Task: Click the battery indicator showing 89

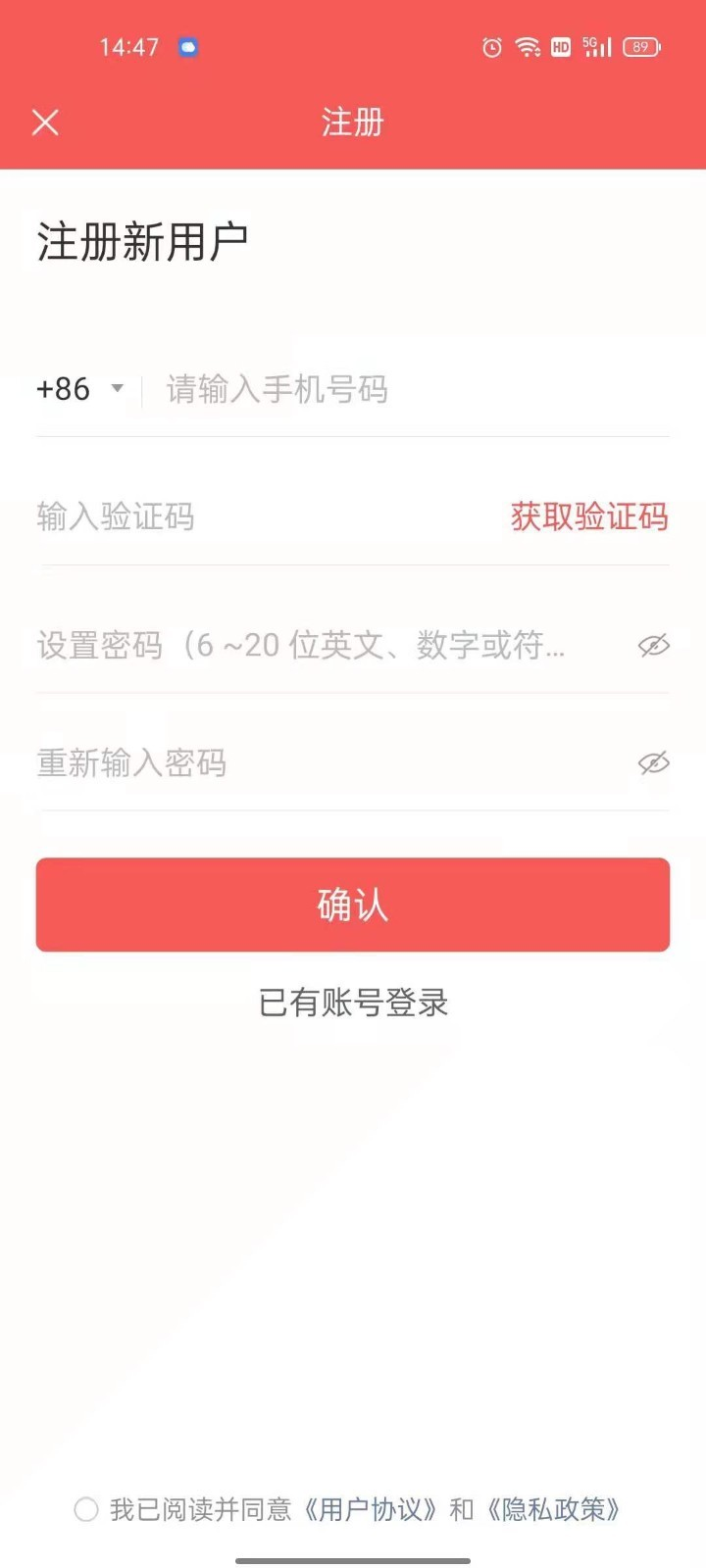Action: [642, 47]
